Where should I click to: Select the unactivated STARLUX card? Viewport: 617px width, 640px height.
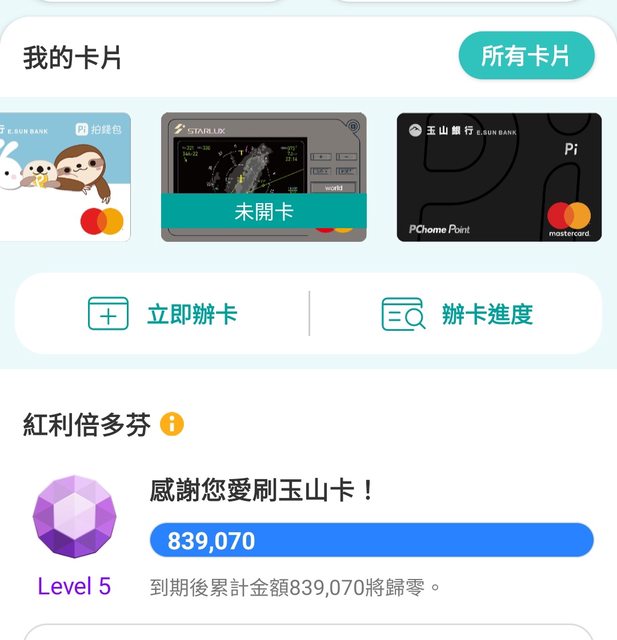click(x=263, y=177)
